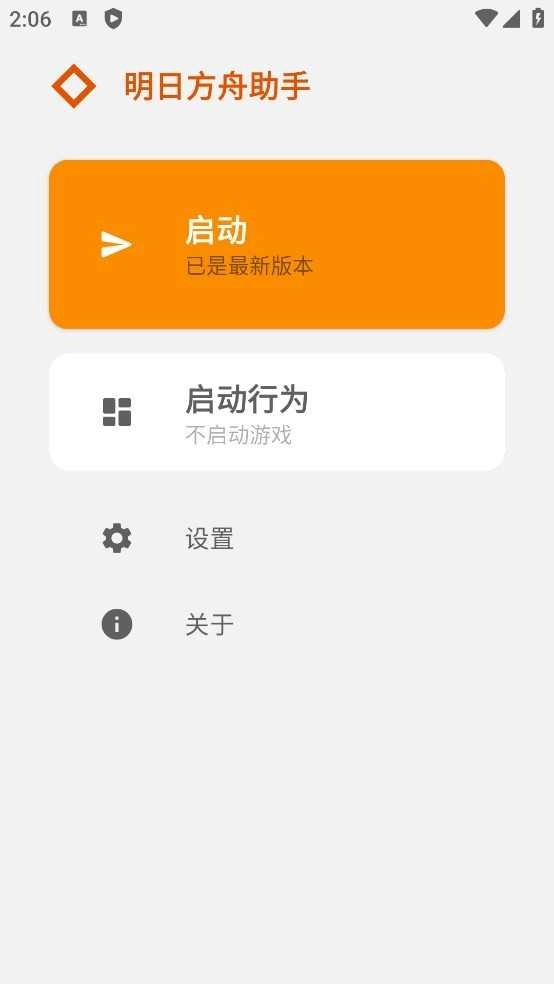Open the 关于 about page

click(x=277, y=624)
